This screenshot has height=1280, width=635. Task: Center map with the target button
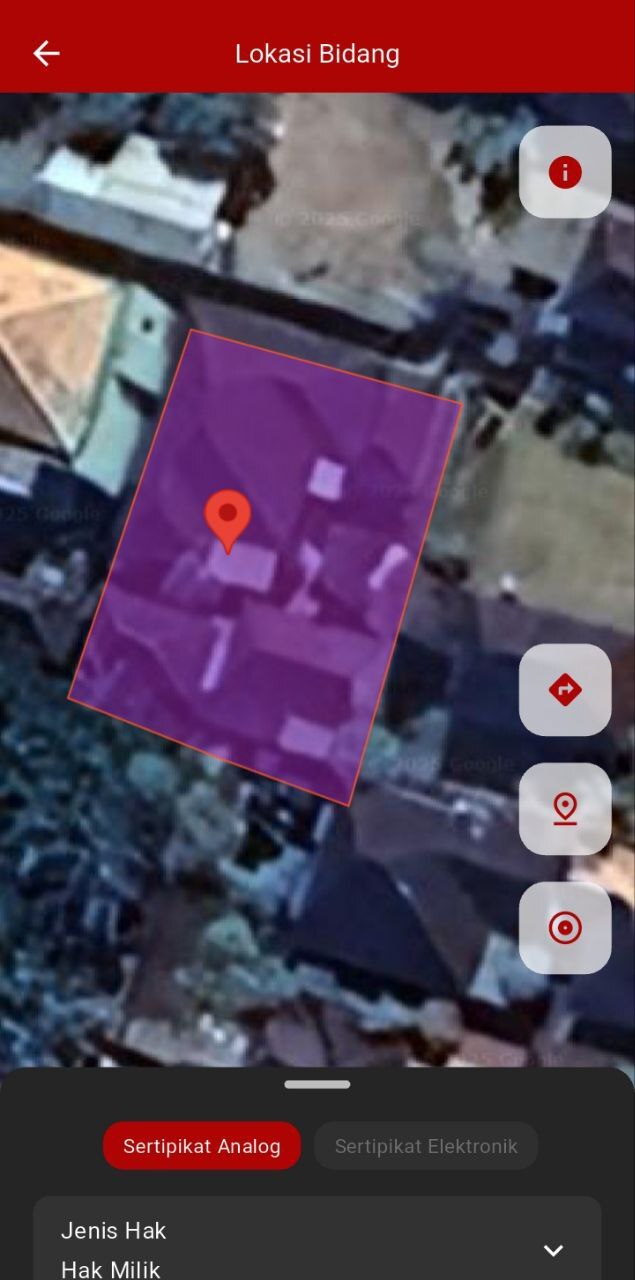(565, 928)
